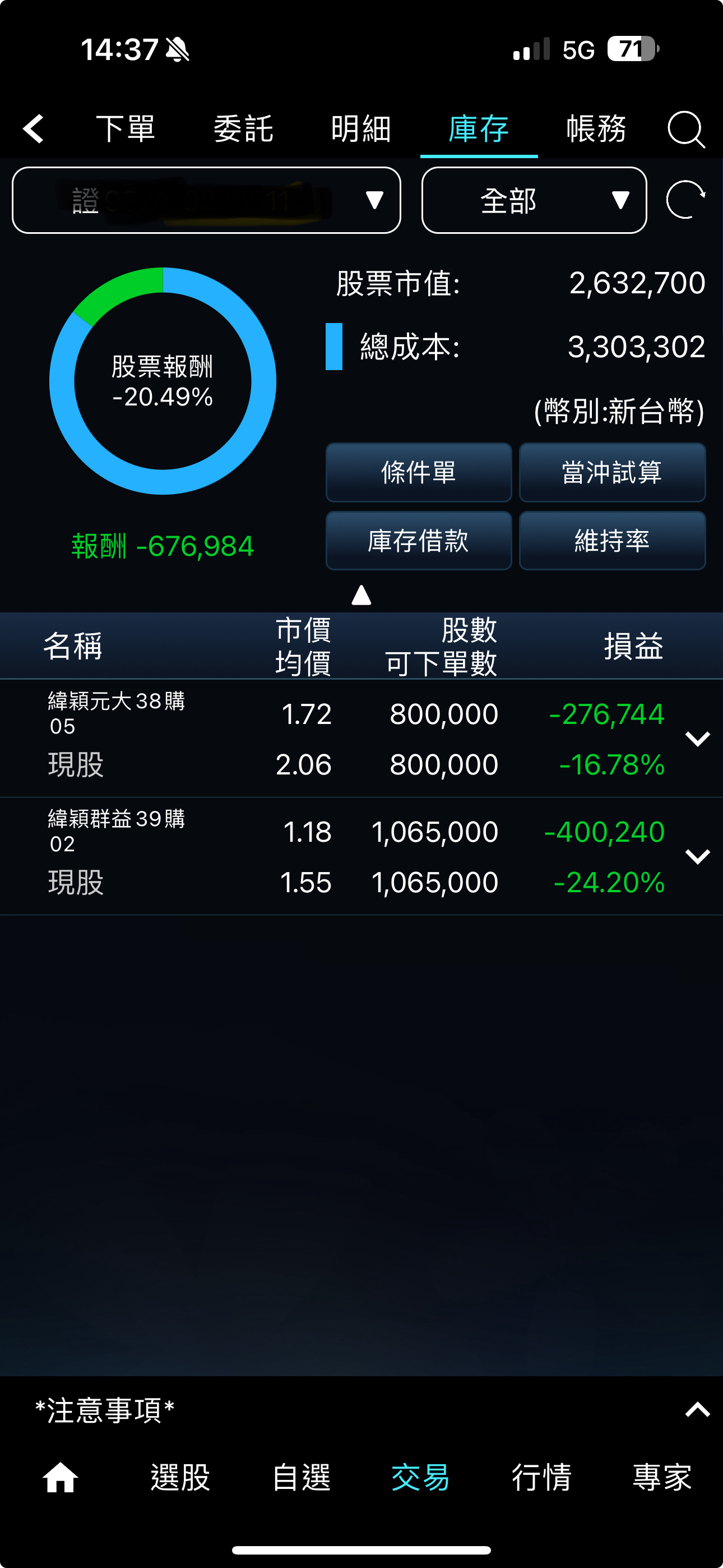The height and width of the screenshot is (1568, 723).
Task: Open the search magnifier icon
Action: point(686,129)
